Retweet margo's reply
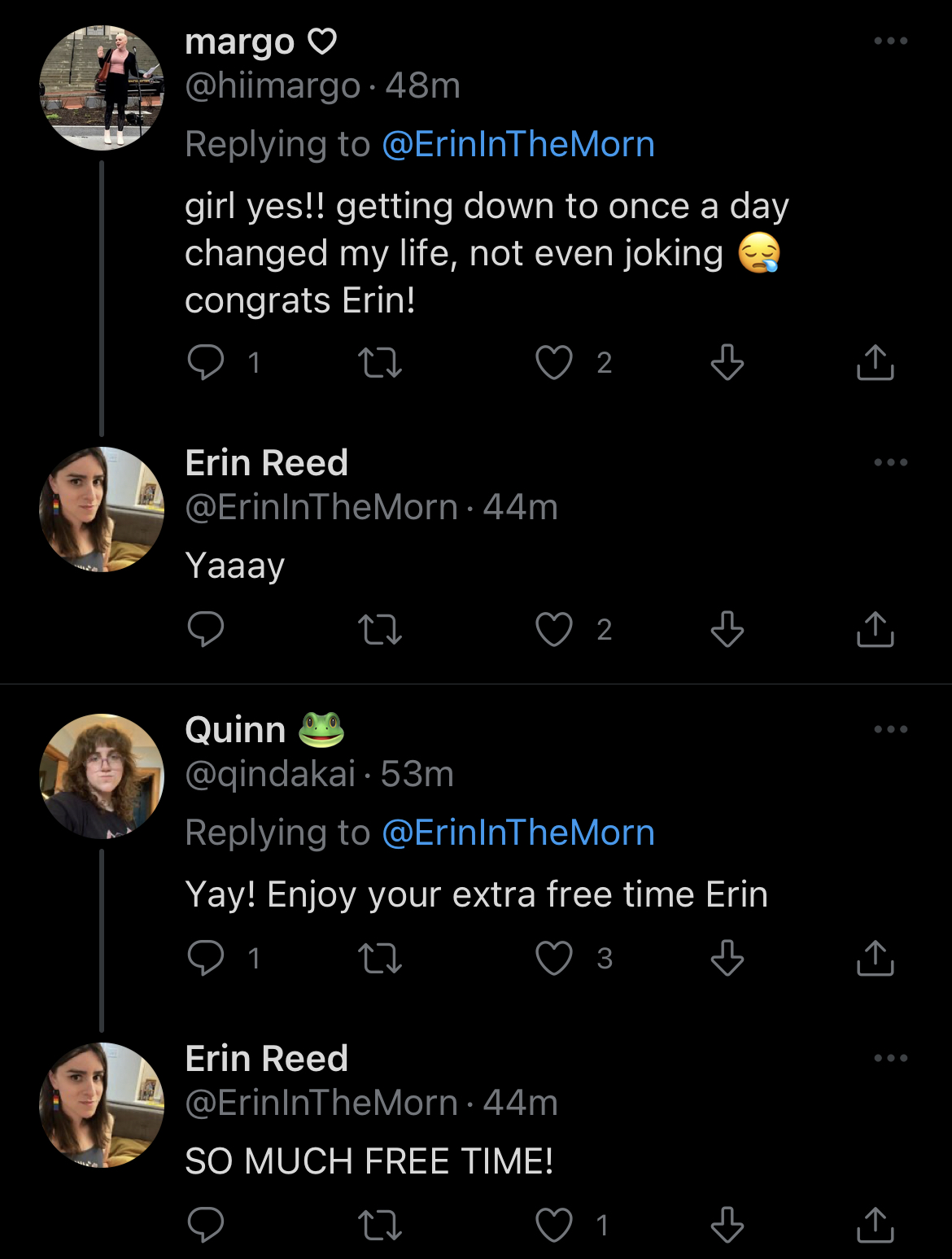This screenshot has height=1259, width=952. click(x=380, y=362)
